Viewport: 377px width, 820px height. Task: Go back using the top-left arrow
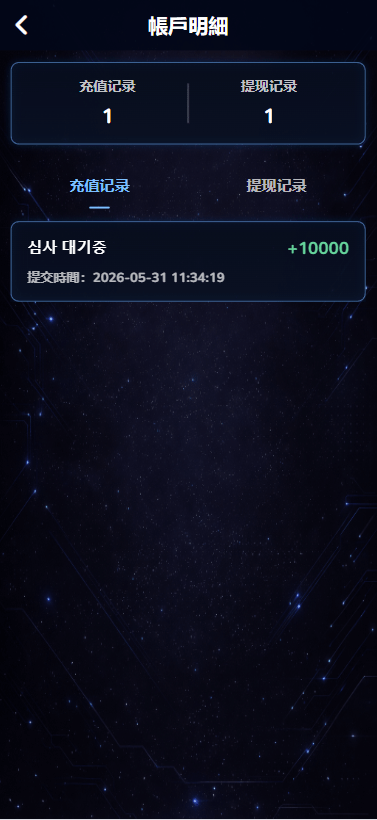click(x=21, y=25)
